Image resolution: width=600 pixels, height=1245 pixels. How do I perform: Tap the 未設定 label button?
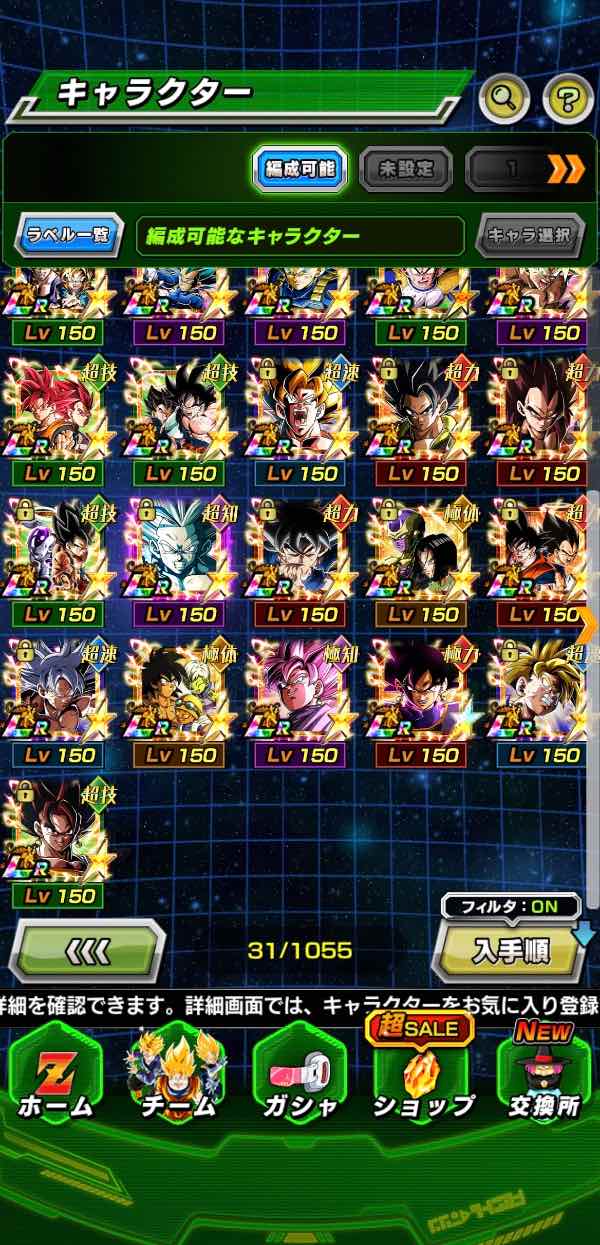pyautogui.click(x=405, y=169)
